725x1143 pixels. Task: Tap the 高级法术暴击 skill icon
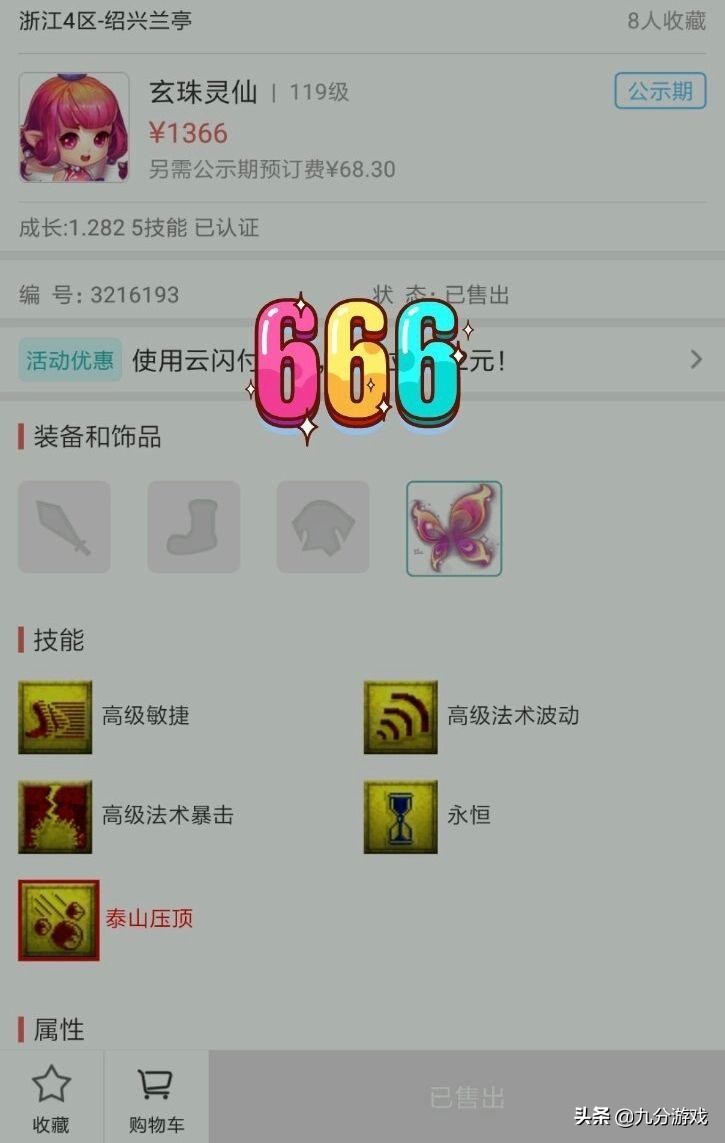55,816
